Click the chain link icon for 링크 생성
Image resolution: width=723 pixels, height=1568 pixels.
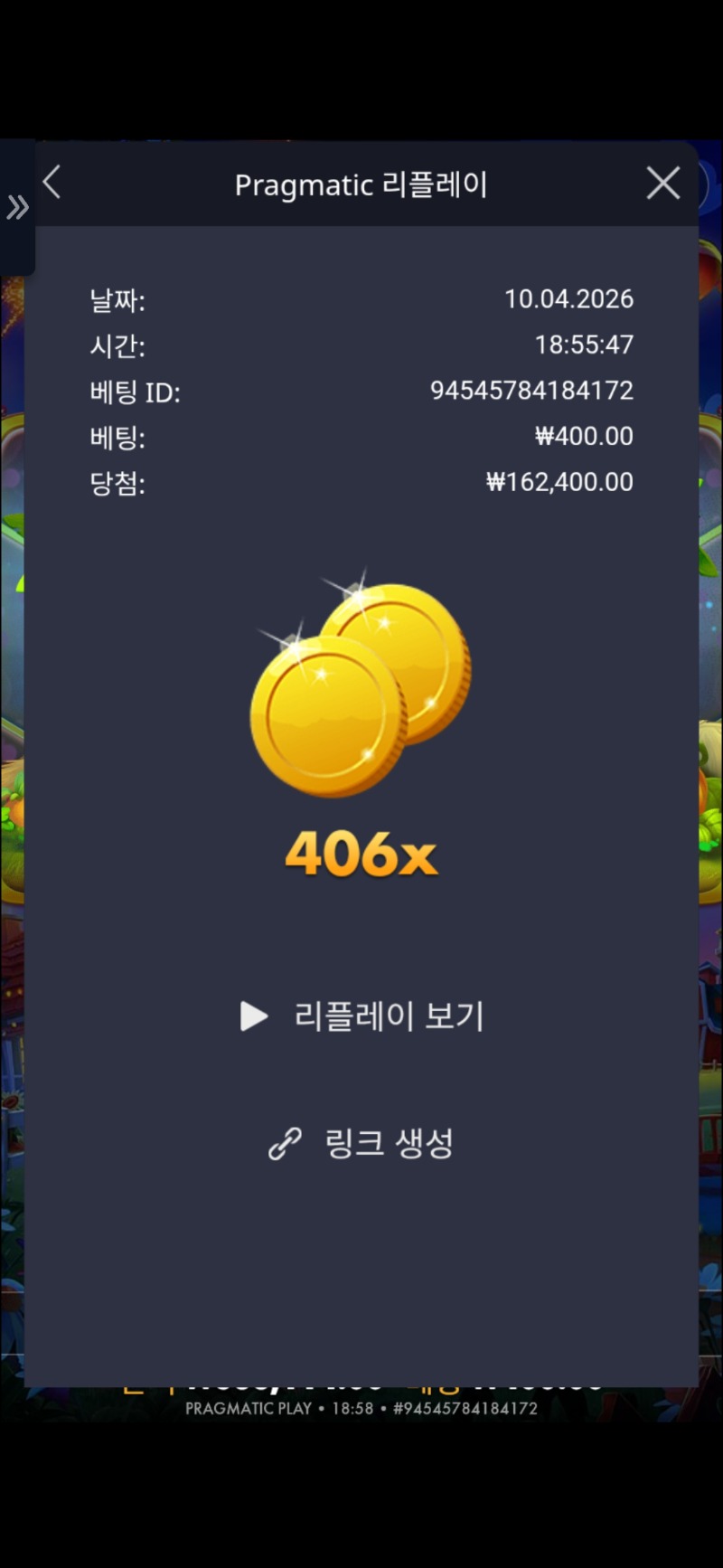[x=284, y=1143]
